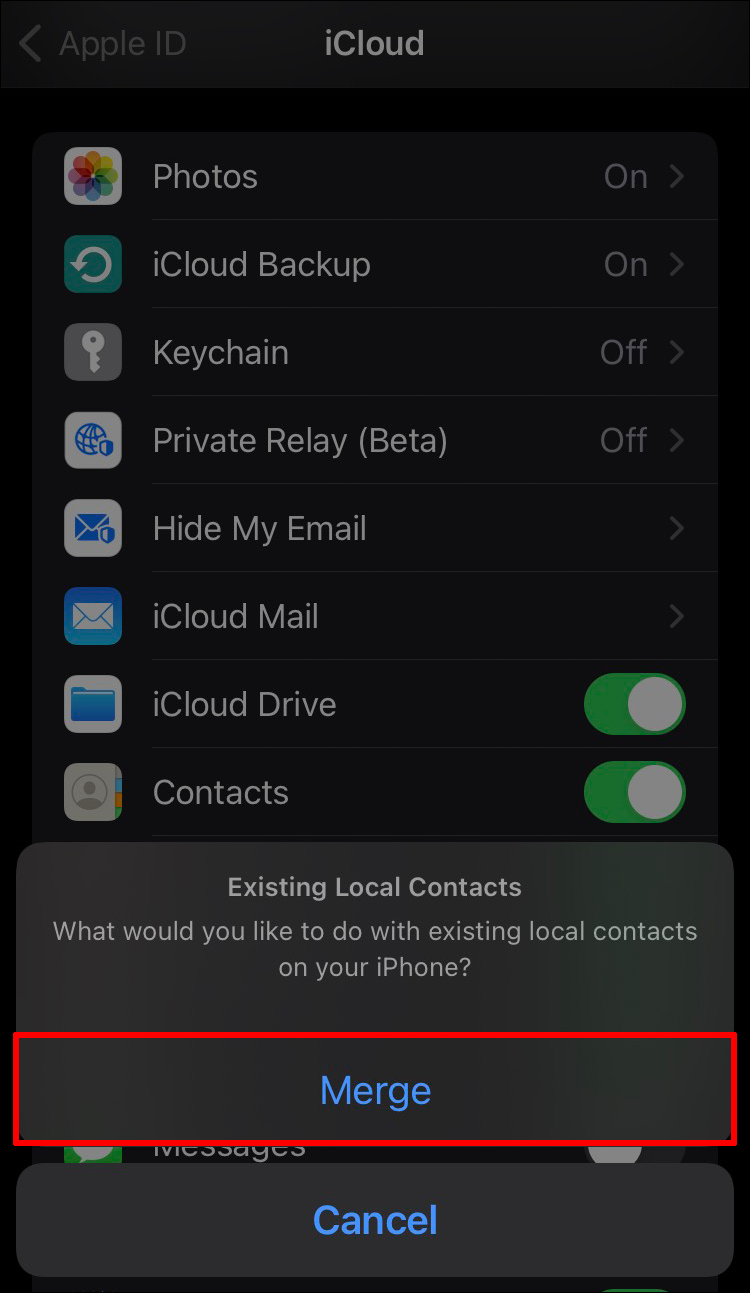Go back to Apple ID
This screenshot has height=1293, width=750.
pyautogui.click(x=103, y=44)
